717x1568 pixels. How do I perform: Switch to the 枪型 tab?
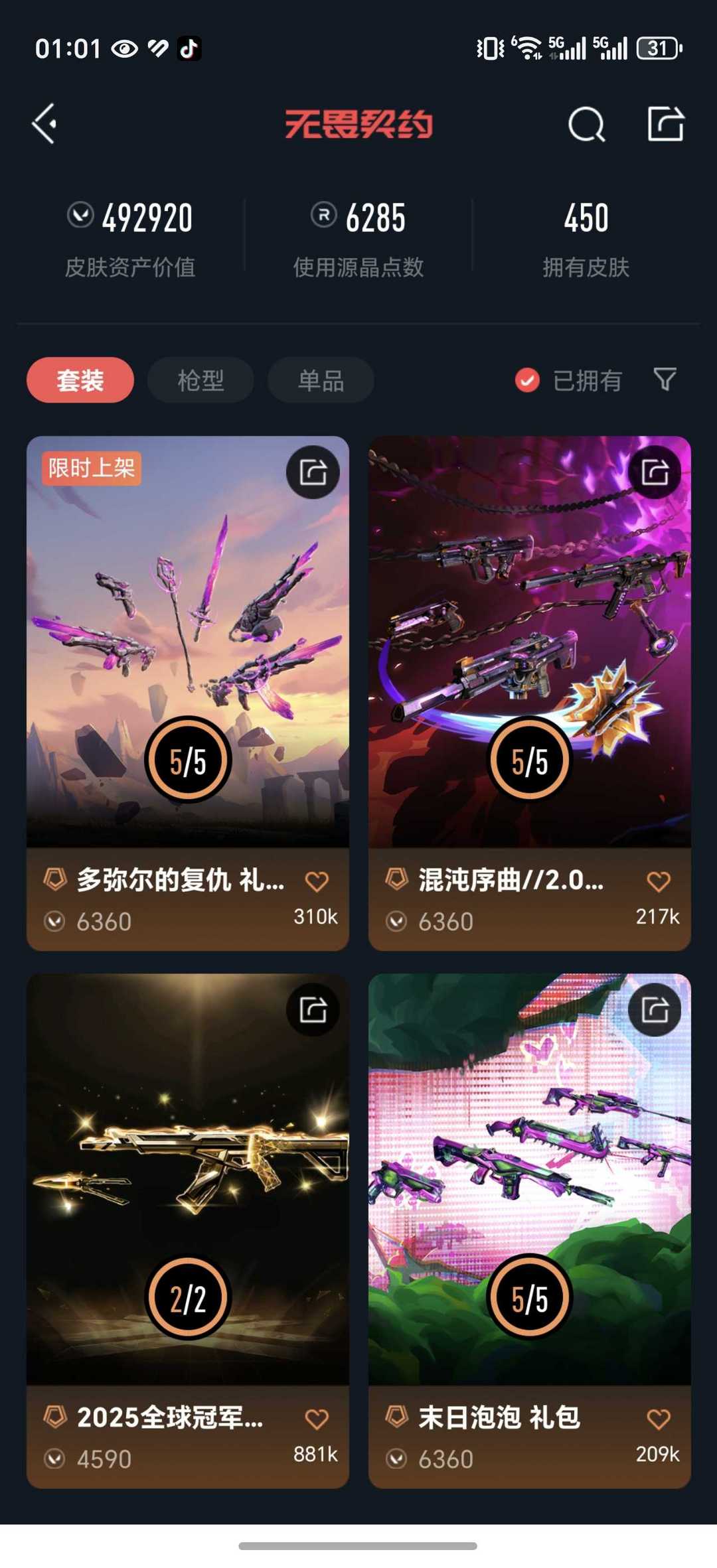pyautogui.click(x=200, y=380)
